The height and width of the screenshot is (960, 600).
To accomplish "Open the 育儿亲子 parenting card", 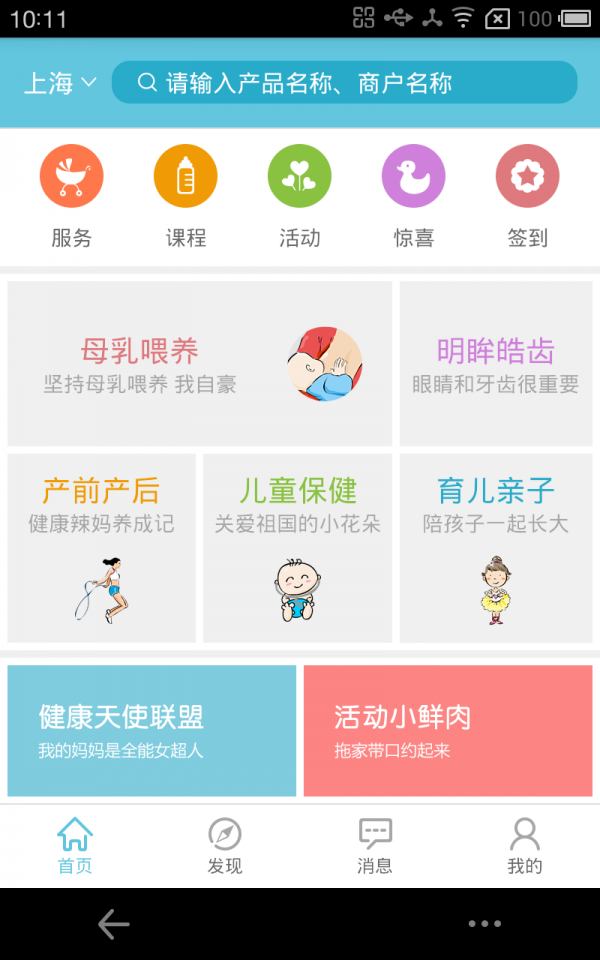I will [496, 547].
